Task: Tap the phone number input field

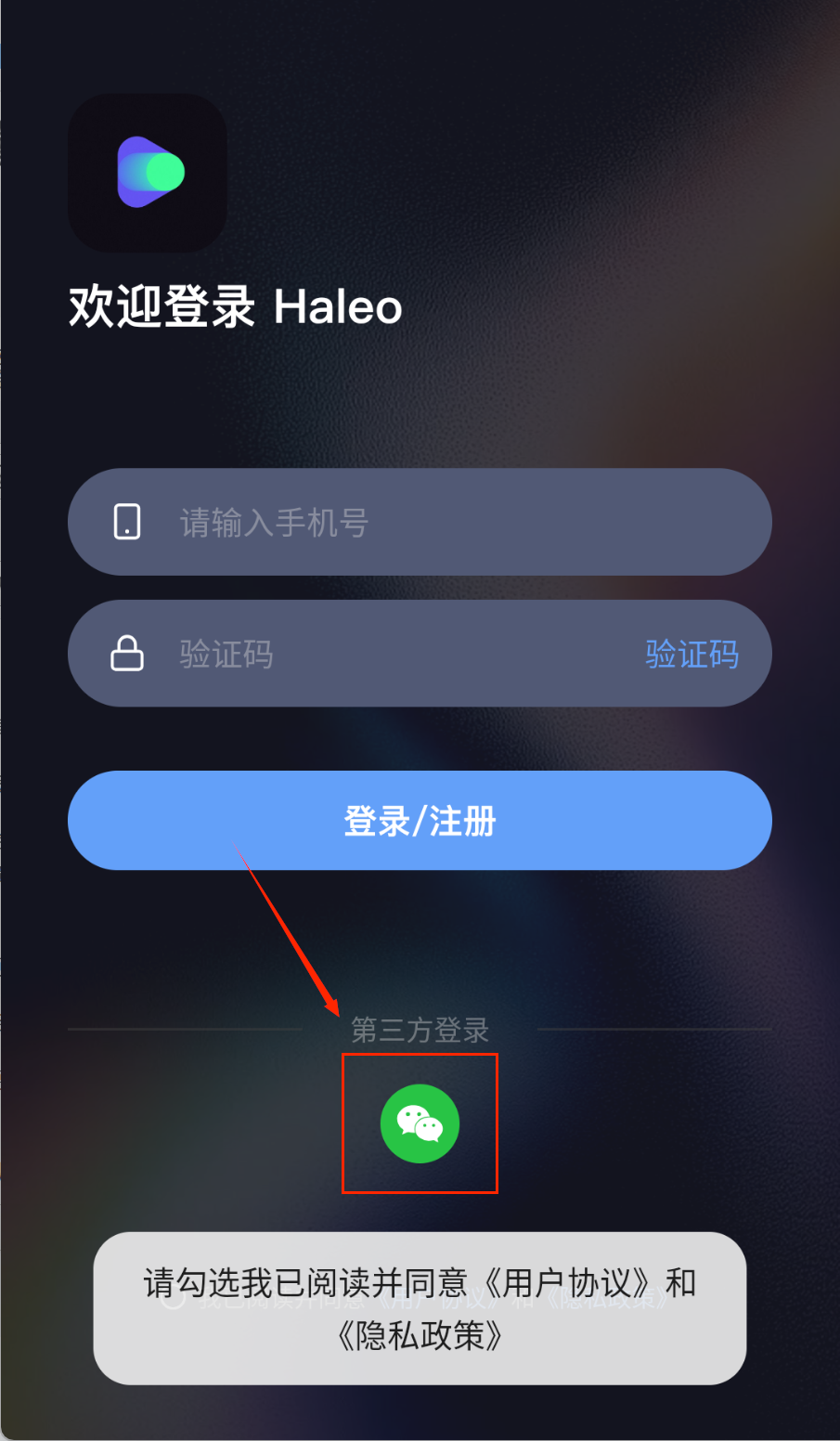Action: pyautogui.click(x=418, y=522)
